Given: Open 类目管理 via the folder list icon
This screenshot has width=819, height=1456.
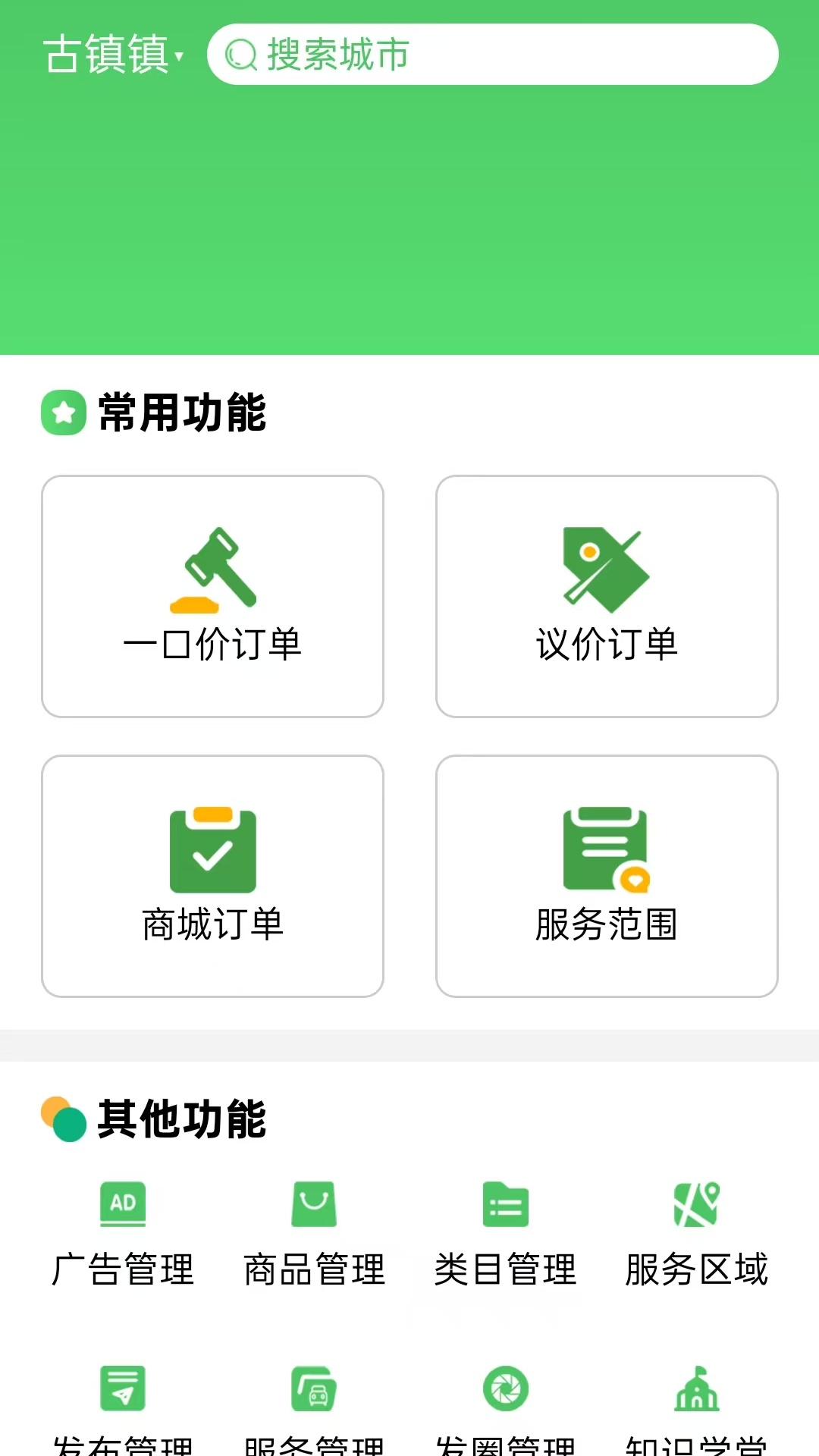Looking at the screenshot, I should tap(505, 1205).
